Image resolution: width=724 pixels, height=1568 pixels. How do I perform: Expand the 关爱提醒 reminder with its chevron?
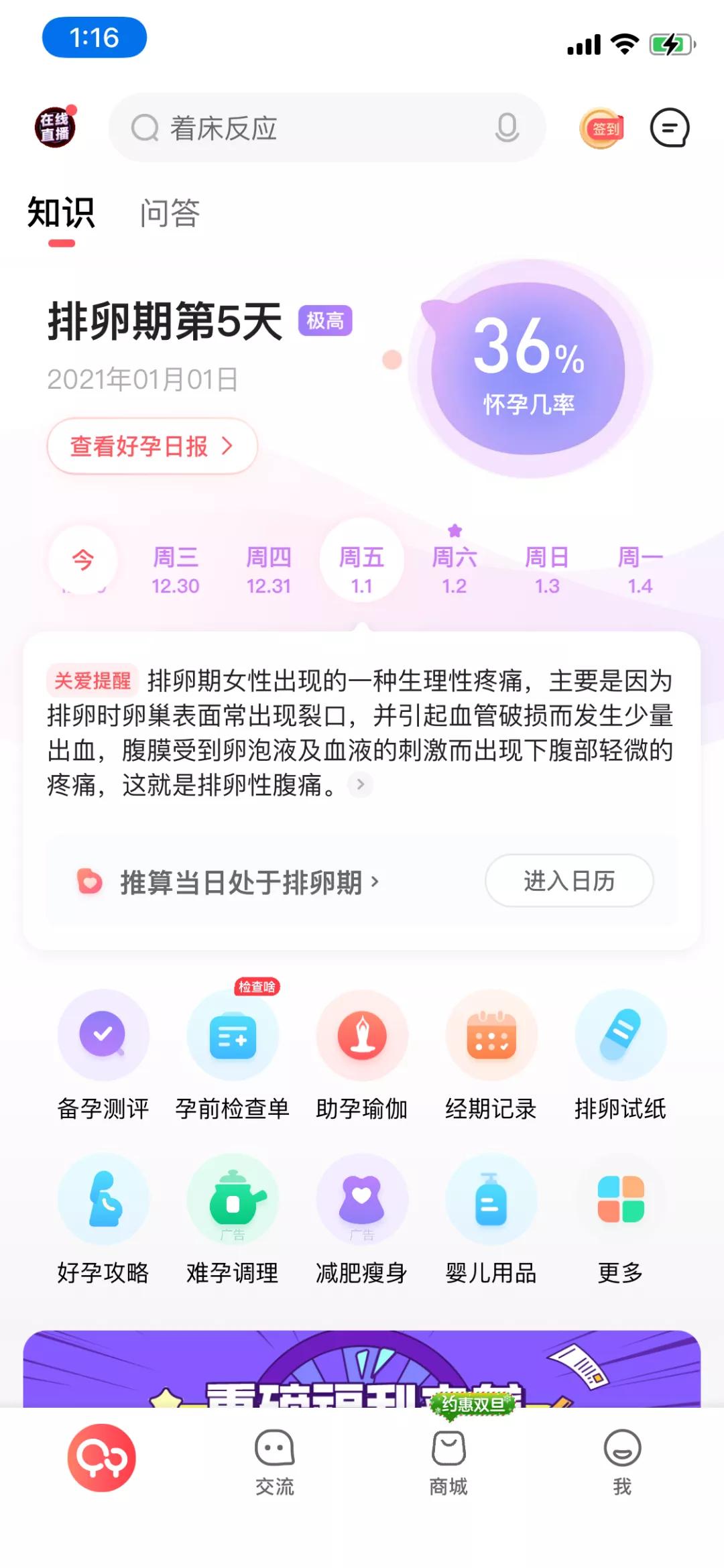(x=361, y=784)
